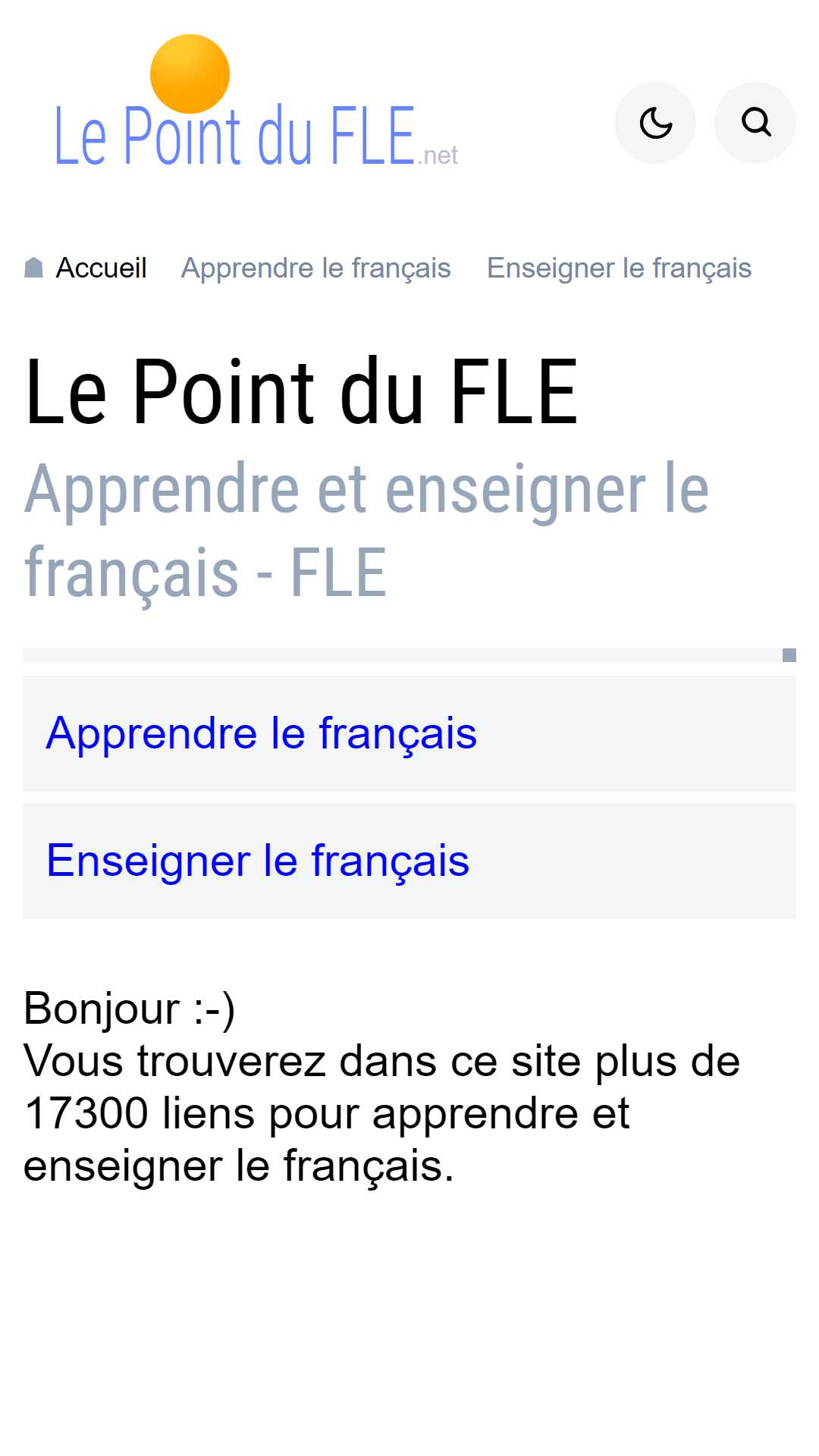The height and width of the screenshot is (1456, 819).
Task: Select Apprendre le français in the top navigation
Action: point(316,268)
